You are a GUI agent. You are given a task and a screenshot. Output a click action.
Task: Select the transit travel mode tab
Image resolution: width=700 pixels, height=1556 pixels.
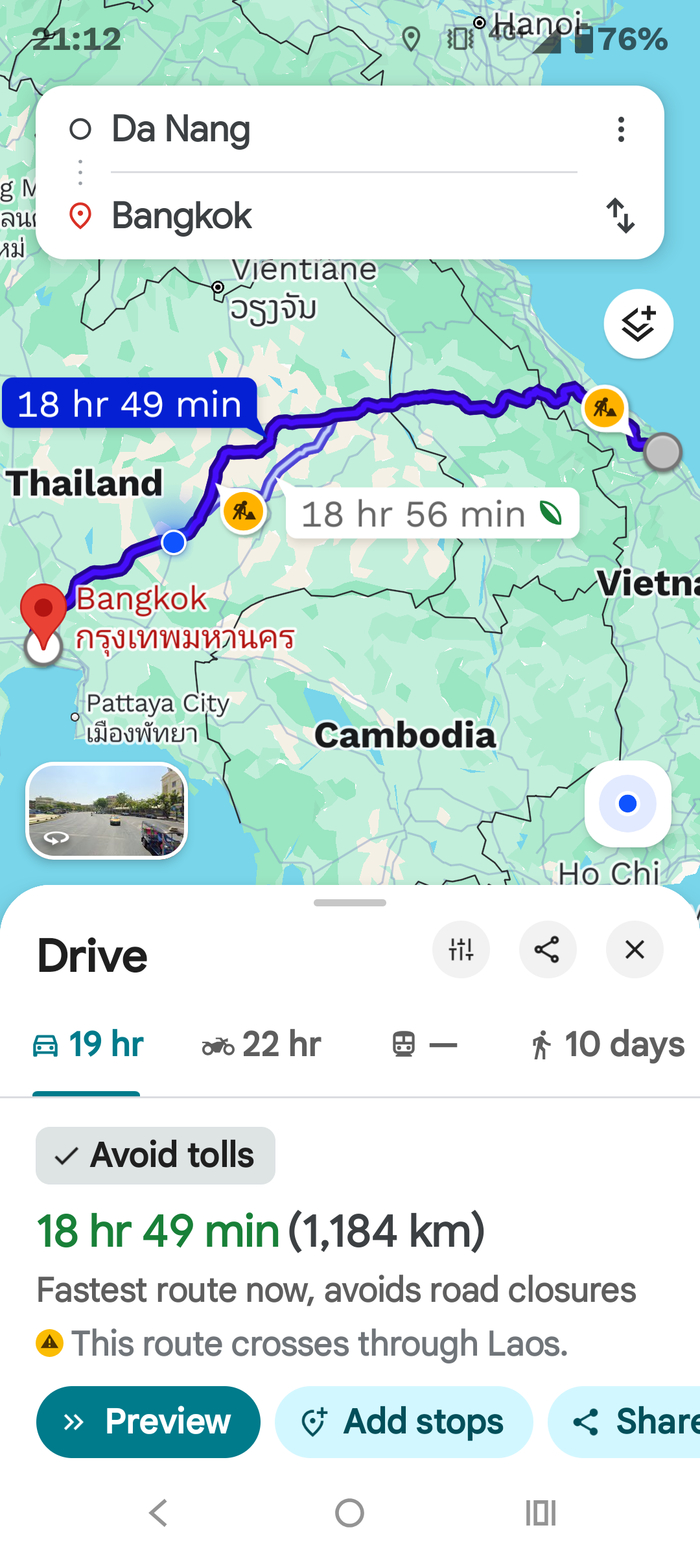424,1045
